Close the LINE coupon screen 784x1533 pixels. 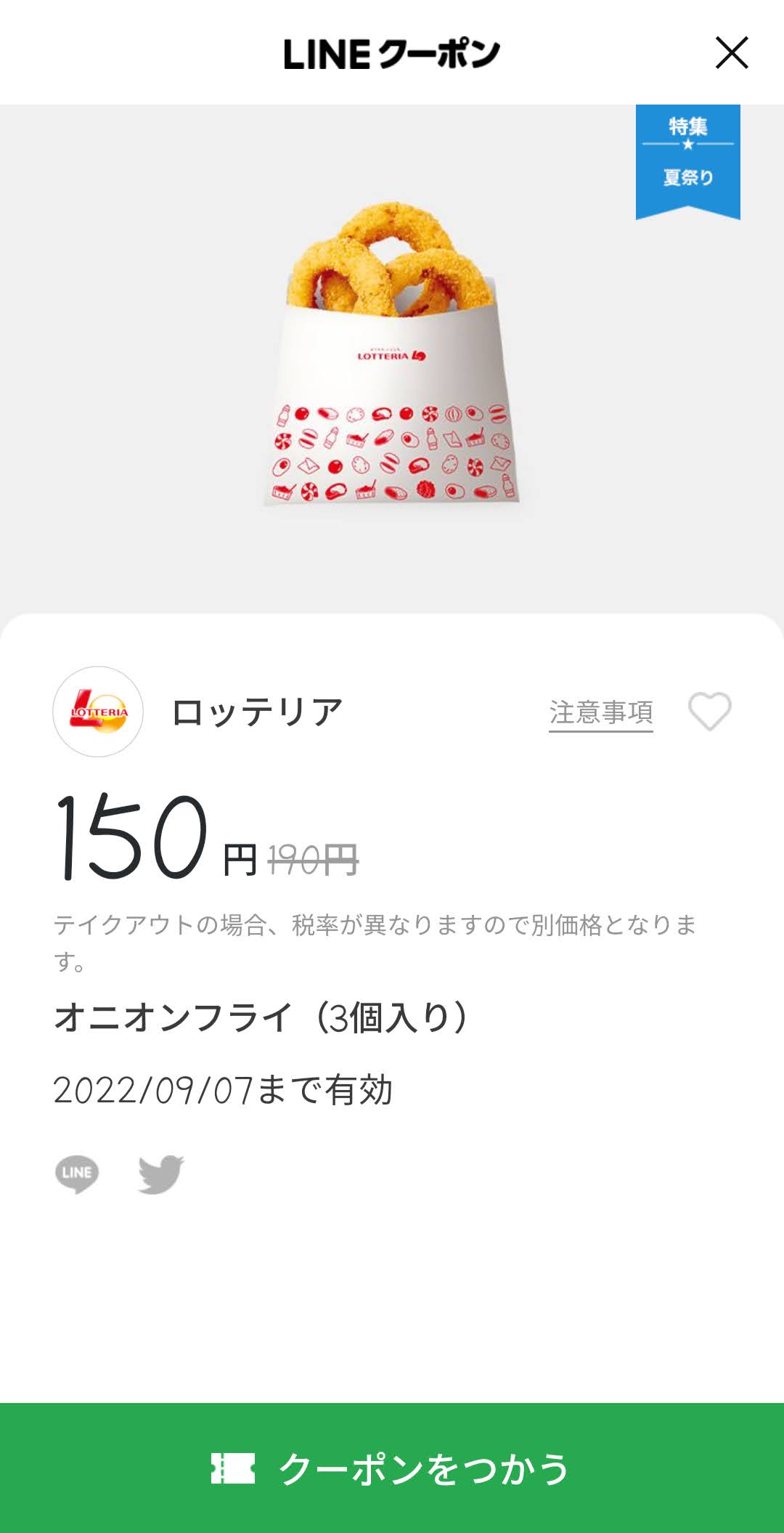732,53
